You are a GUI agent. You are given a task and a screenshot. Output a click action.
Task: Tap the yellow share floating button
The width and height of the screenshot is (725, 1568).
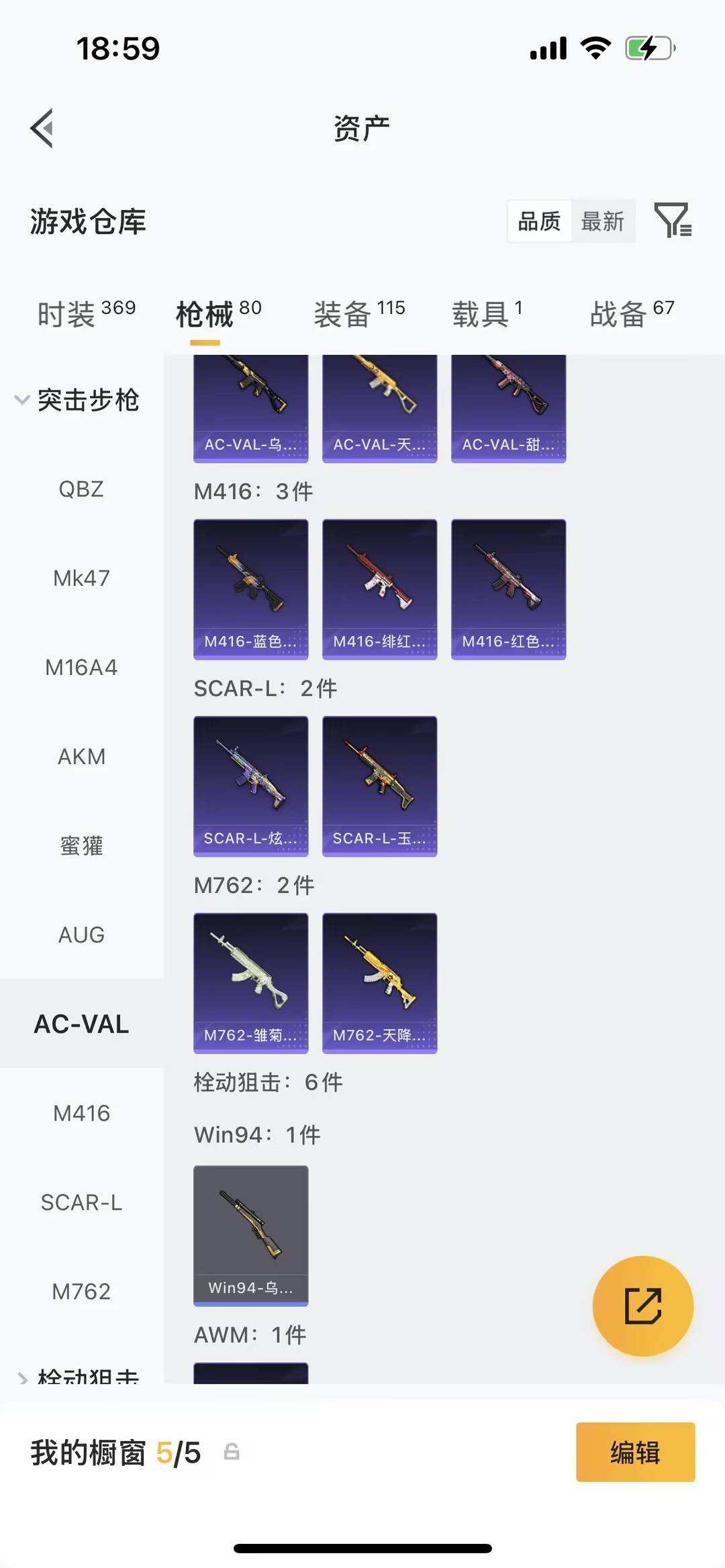(642, 1304)
